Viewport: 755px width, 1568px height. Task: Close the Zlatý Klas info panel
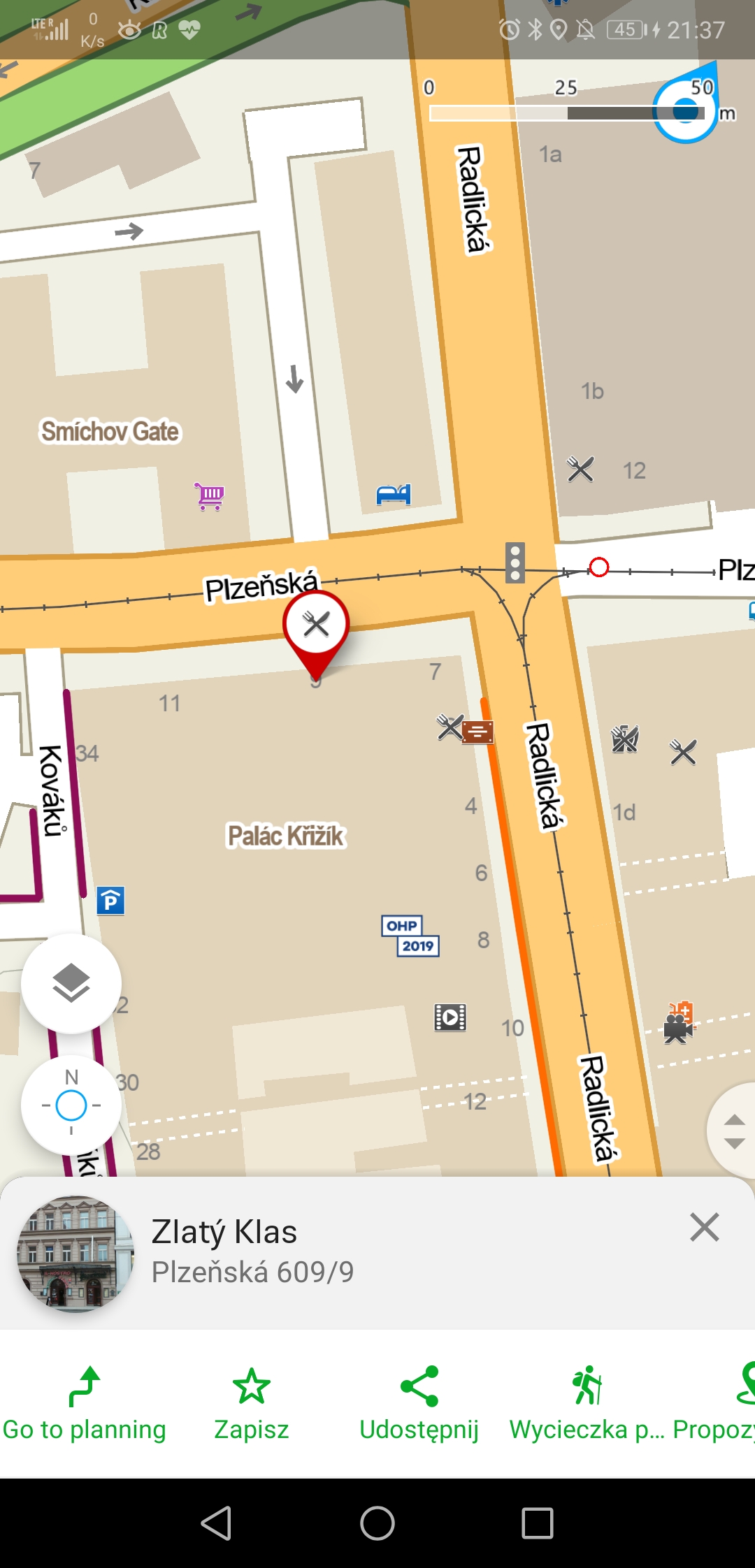point(704,1227)
